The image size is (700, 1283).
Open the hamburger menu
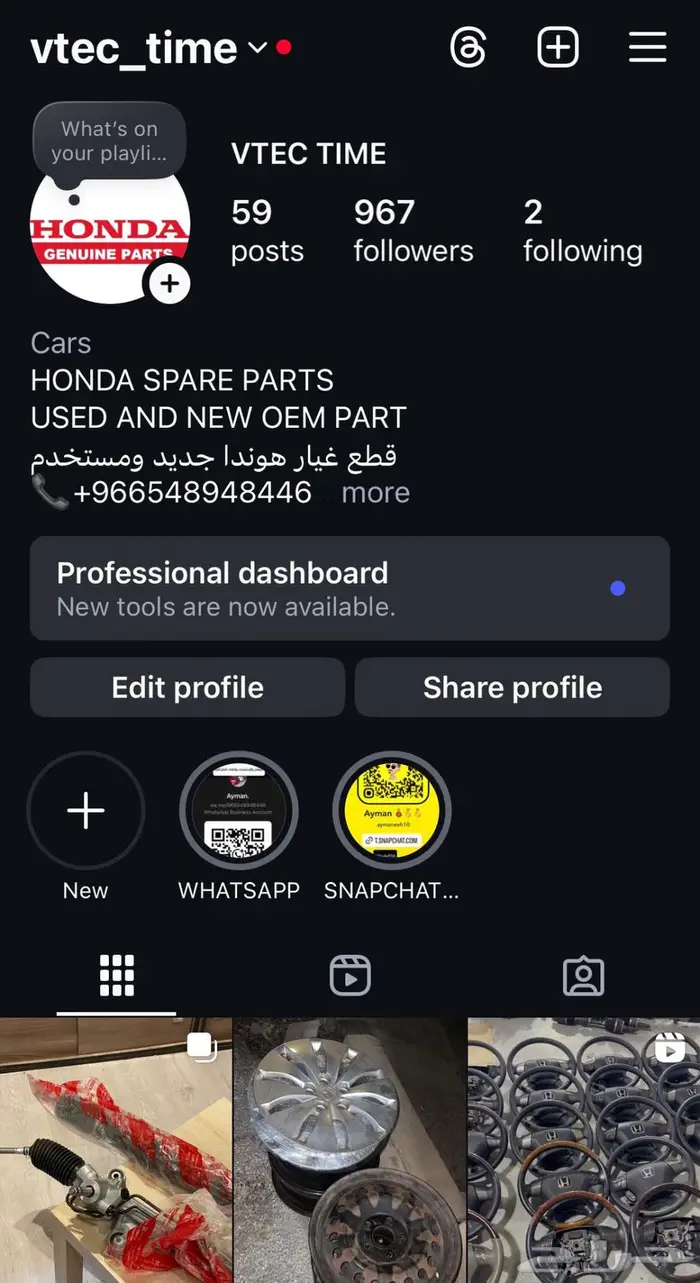[x=647, y=48]
